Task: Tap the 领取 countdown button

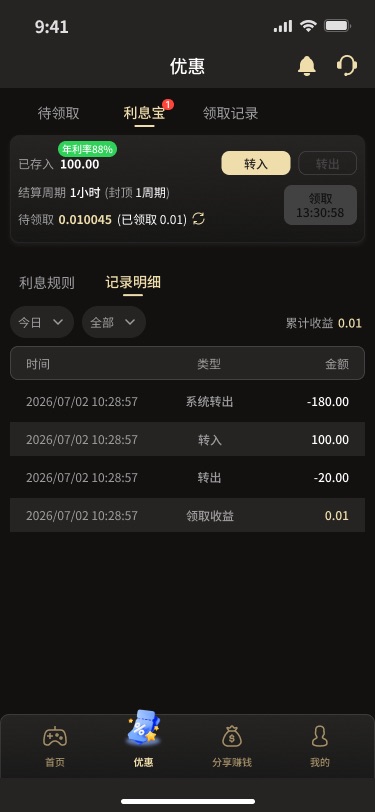Action: [320, 205]
